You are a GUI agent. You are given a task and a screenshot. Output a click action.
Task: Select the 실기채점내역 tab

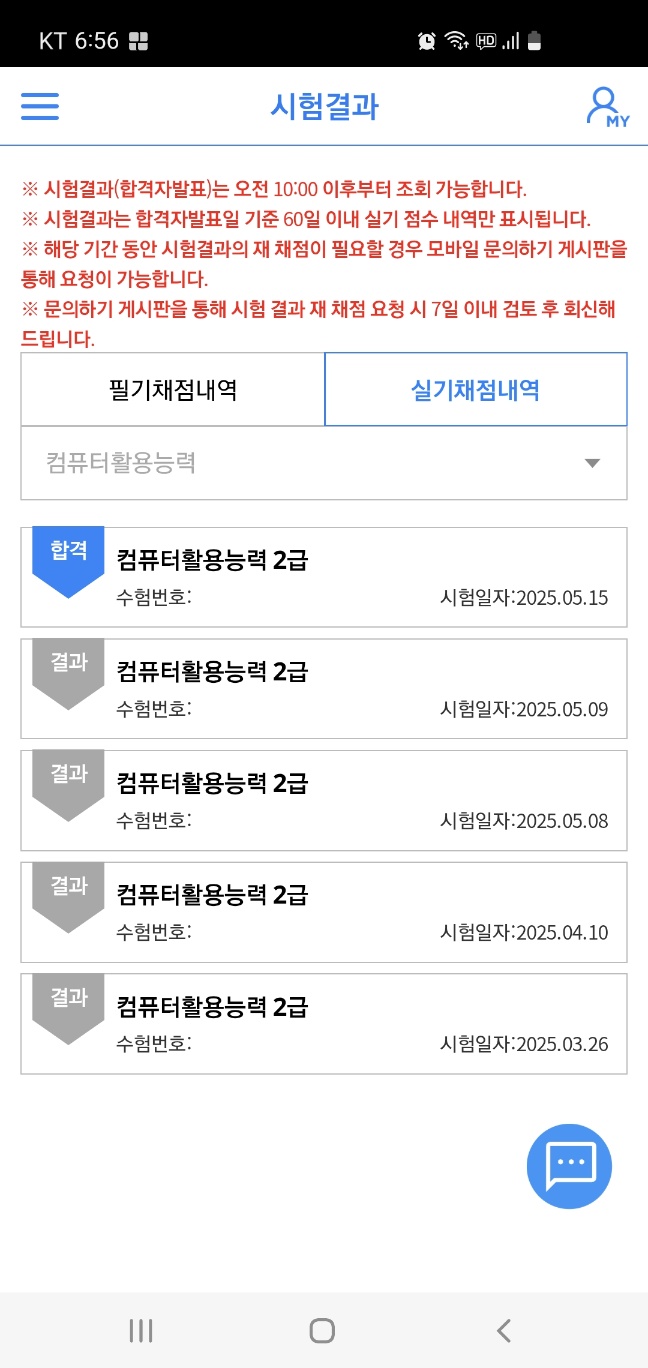click(476, 390)
